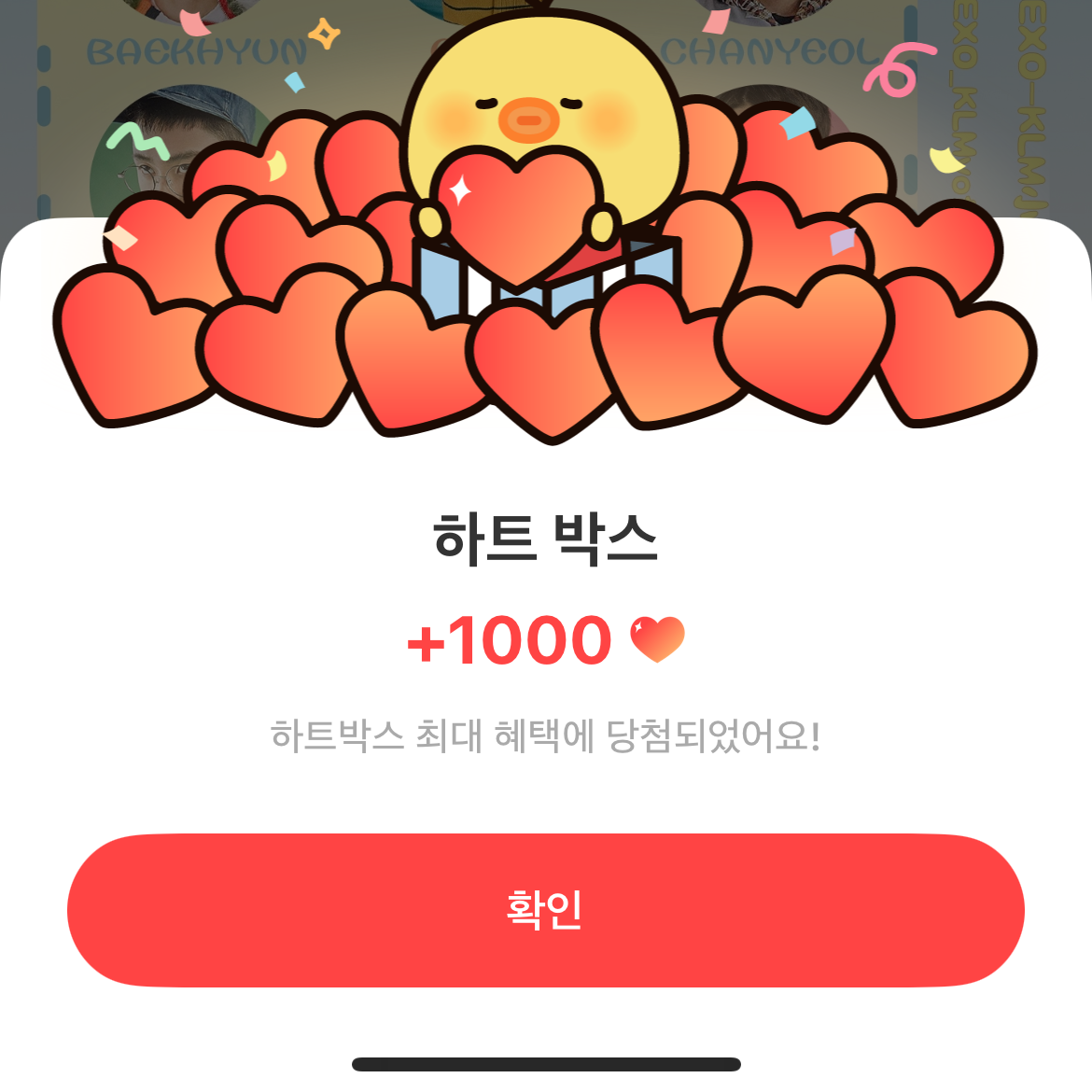Confirm heart box reward with 확인 button
Image resolution: width=1092 pixels, height=1092 pixels.
545,910
